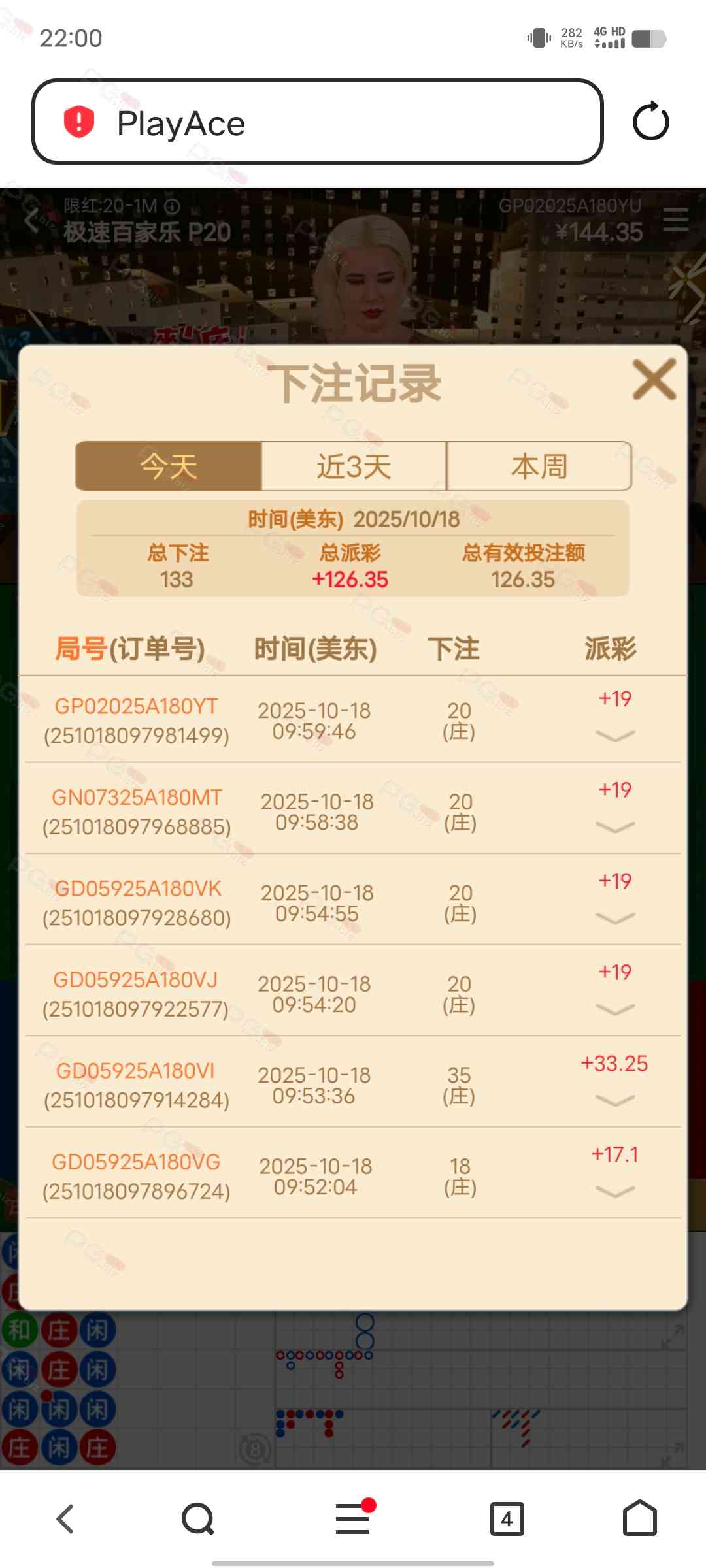Tap the PlayAce address bar
Image resolution: width=706 pixels, height=1568 pixels.
point(317,122)
